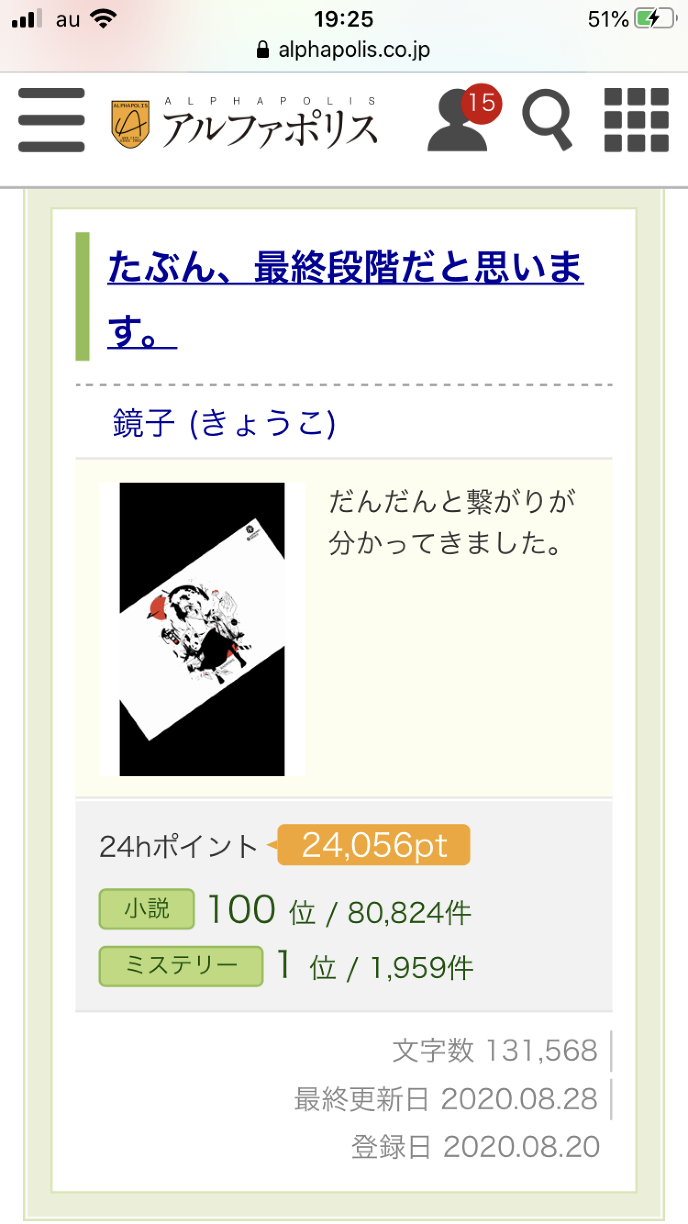Open the novel cover image

tap(202, 629)
